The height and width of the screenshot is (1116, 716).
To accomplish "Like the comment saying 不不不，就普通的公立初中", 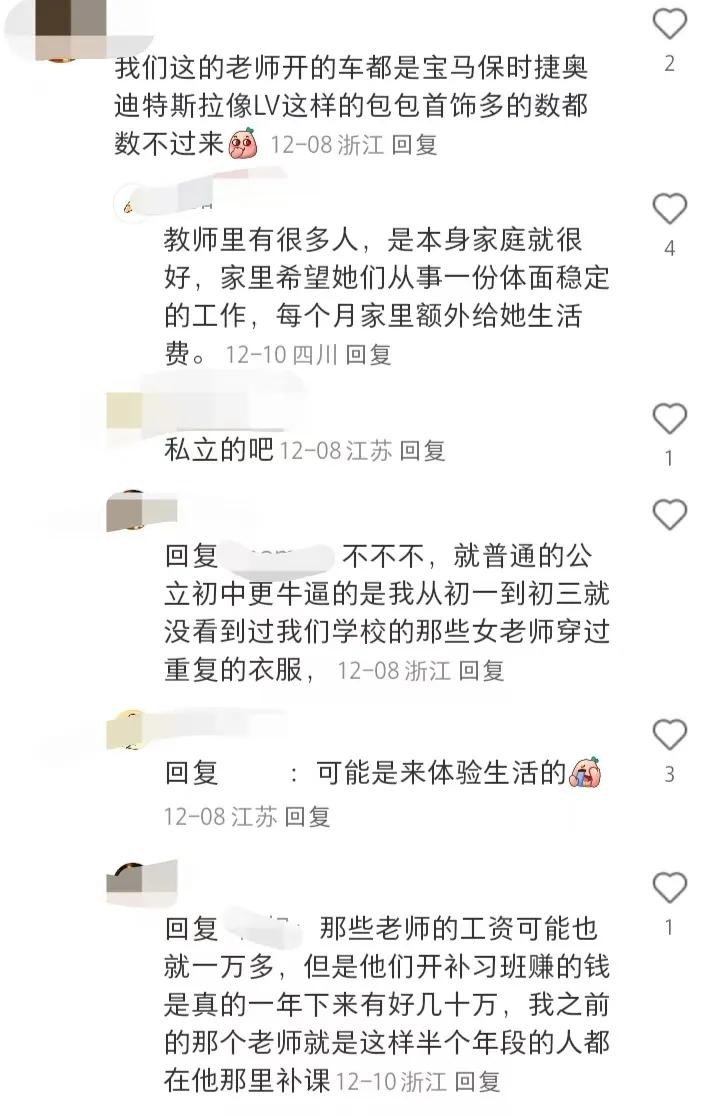I will pos(669,515).
